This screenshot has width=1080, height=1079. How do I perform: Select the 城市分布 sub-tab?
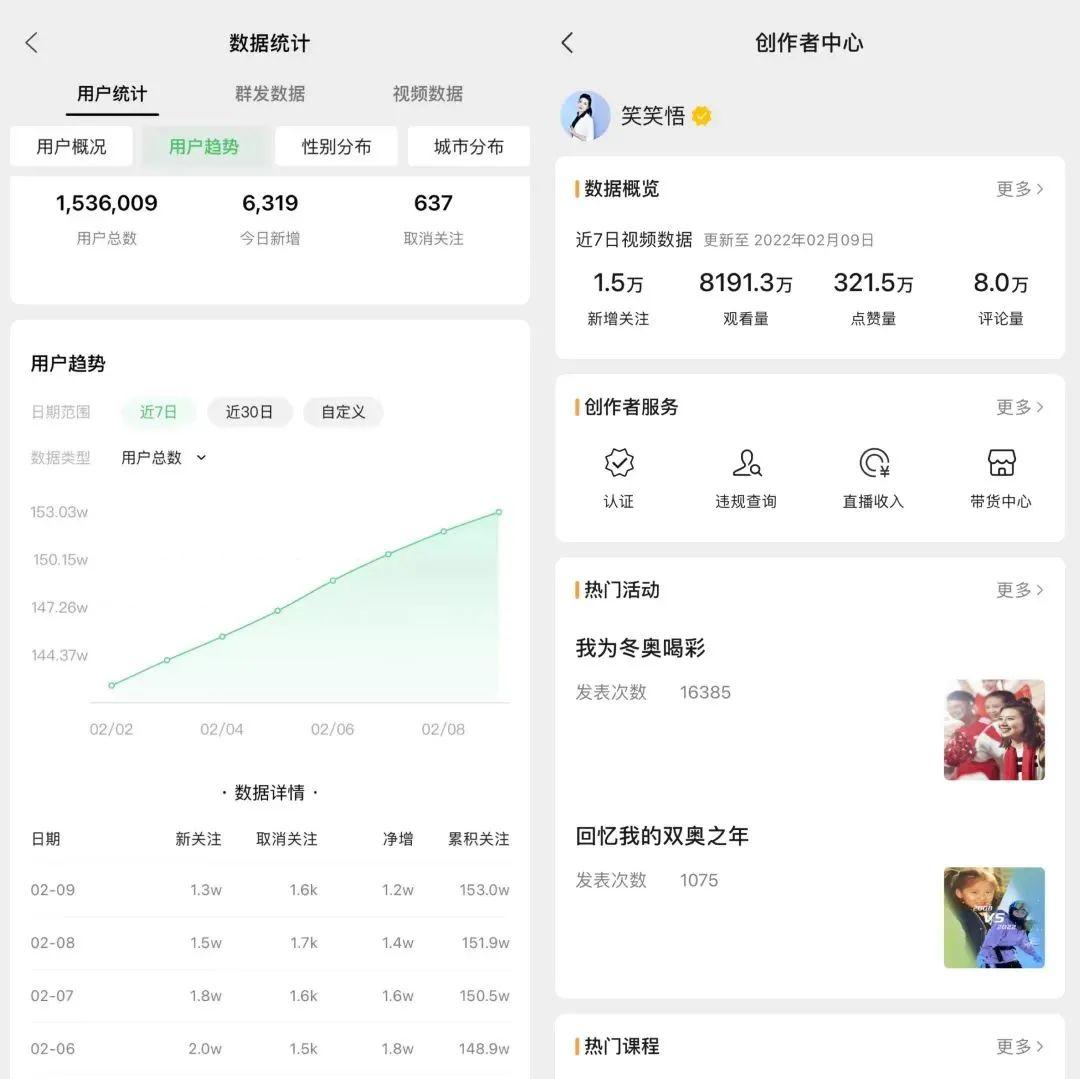pos(468,147)
